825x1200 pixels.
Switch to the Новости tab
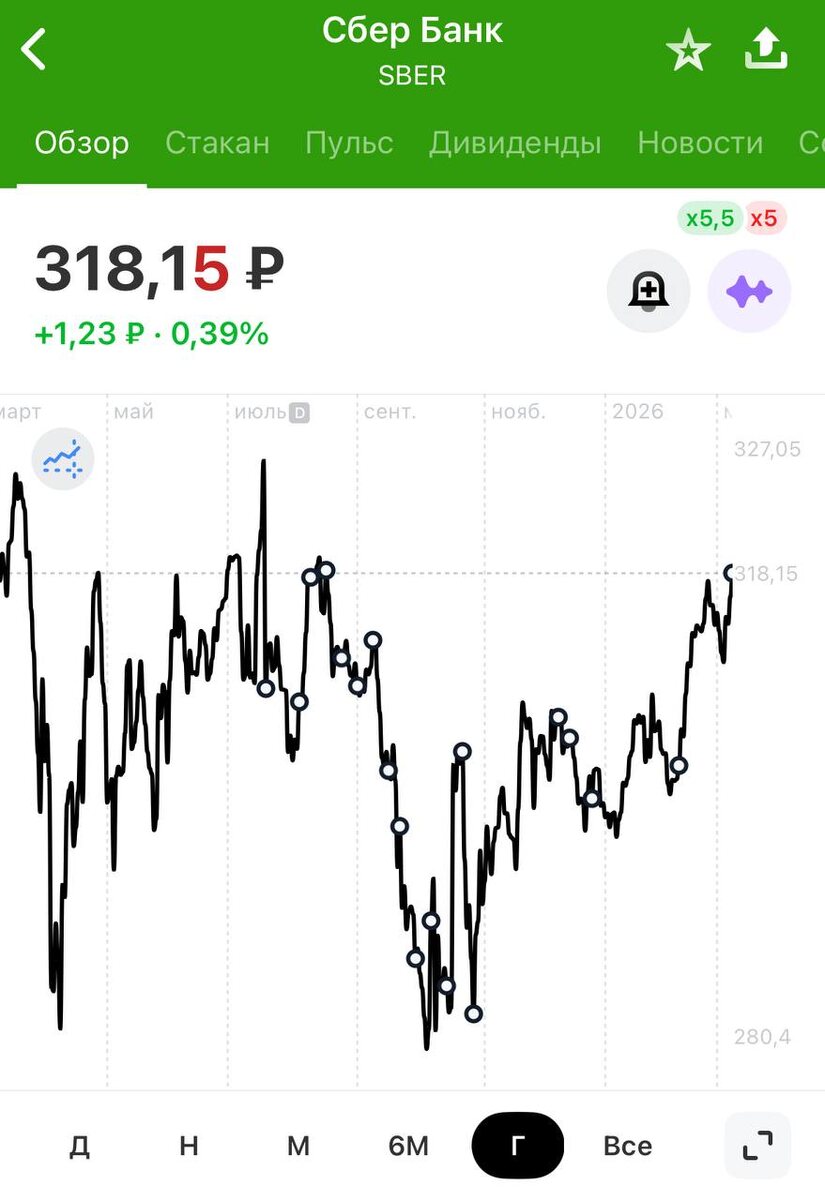click(x=700, y=143)
